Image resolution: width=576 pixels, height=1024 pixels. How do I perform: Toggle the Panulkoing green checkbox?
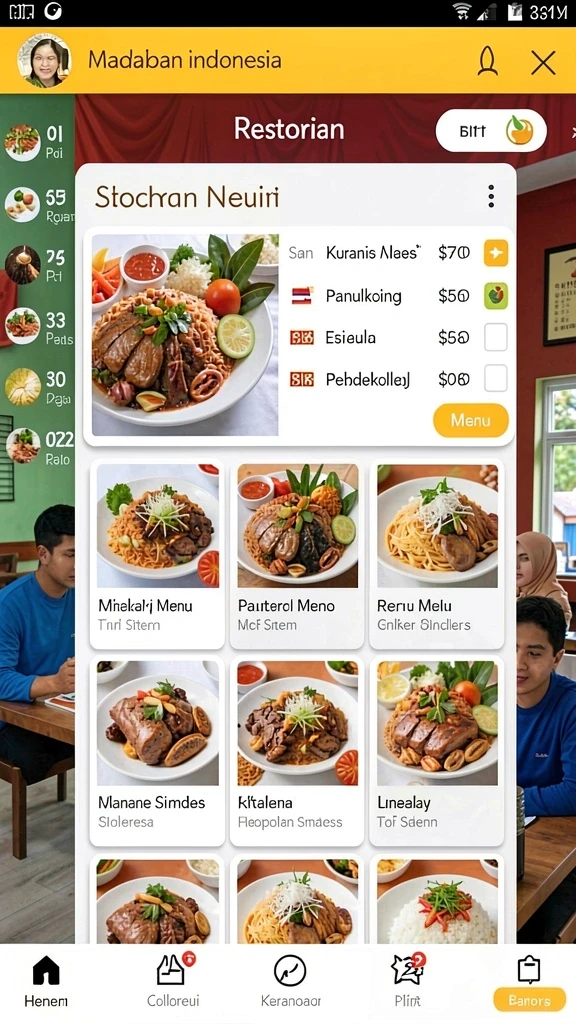pos(496,296)
